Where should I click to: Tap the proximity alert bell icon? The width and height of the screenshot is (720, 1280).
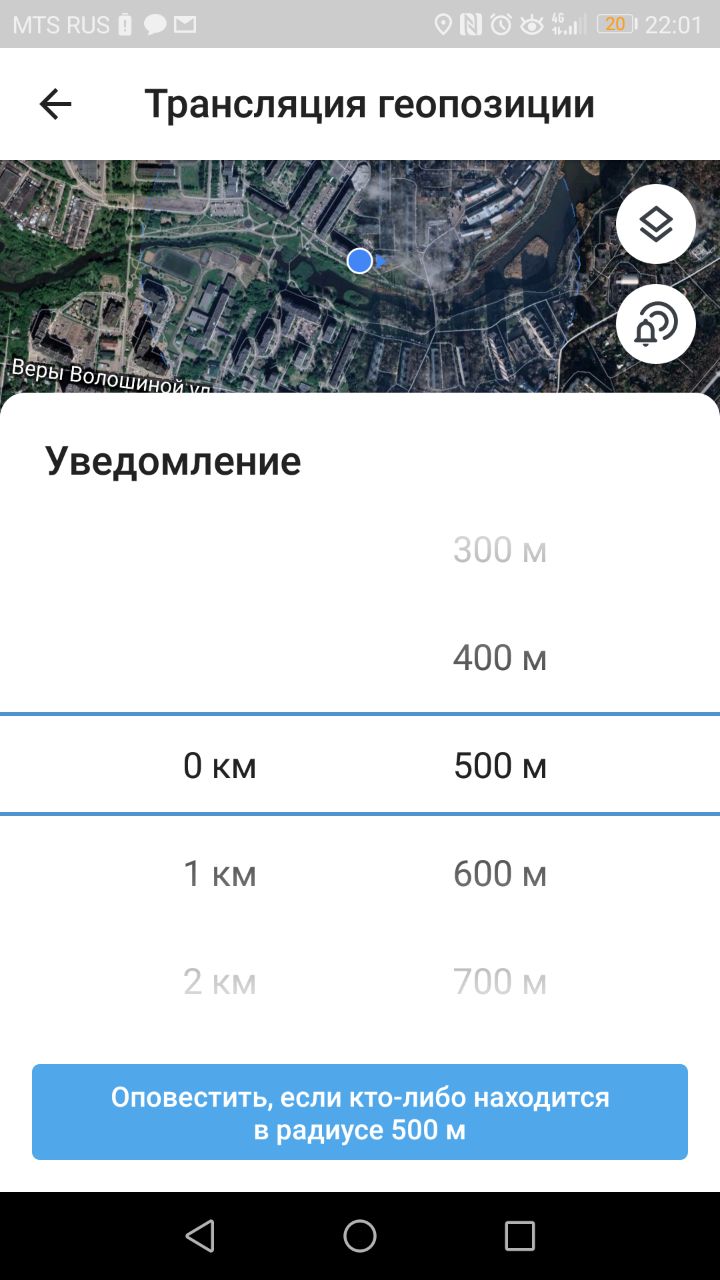click(656, 324)
